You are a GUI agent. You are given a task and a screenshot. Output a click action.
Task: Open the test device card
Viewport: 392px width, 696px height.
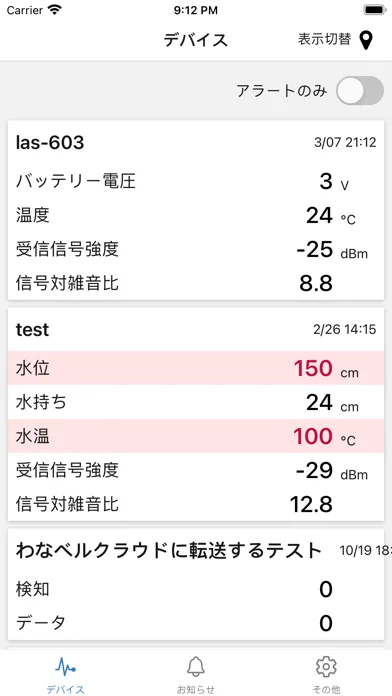[x=196, y=414]
